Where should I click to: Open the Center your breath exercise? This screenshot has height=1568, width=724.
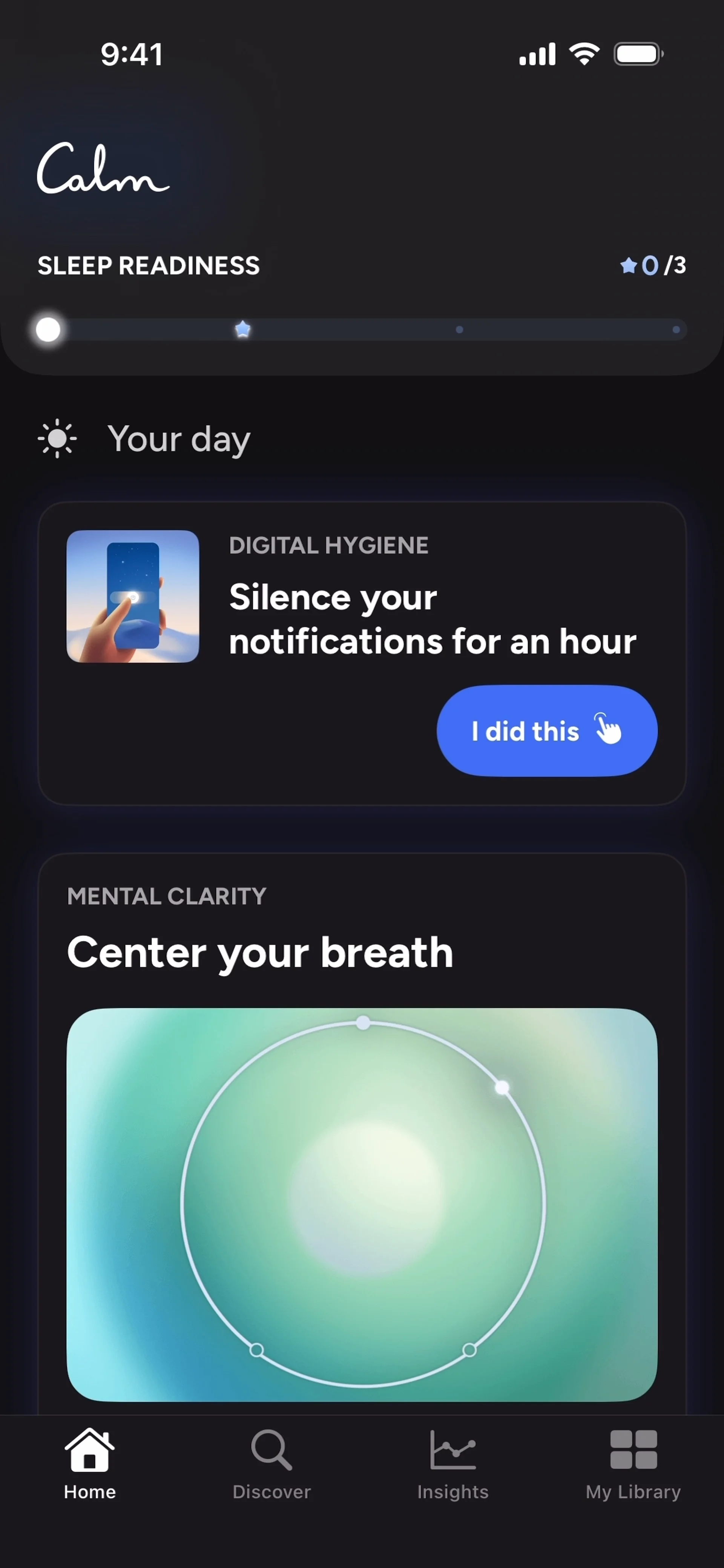[362, 1204]
